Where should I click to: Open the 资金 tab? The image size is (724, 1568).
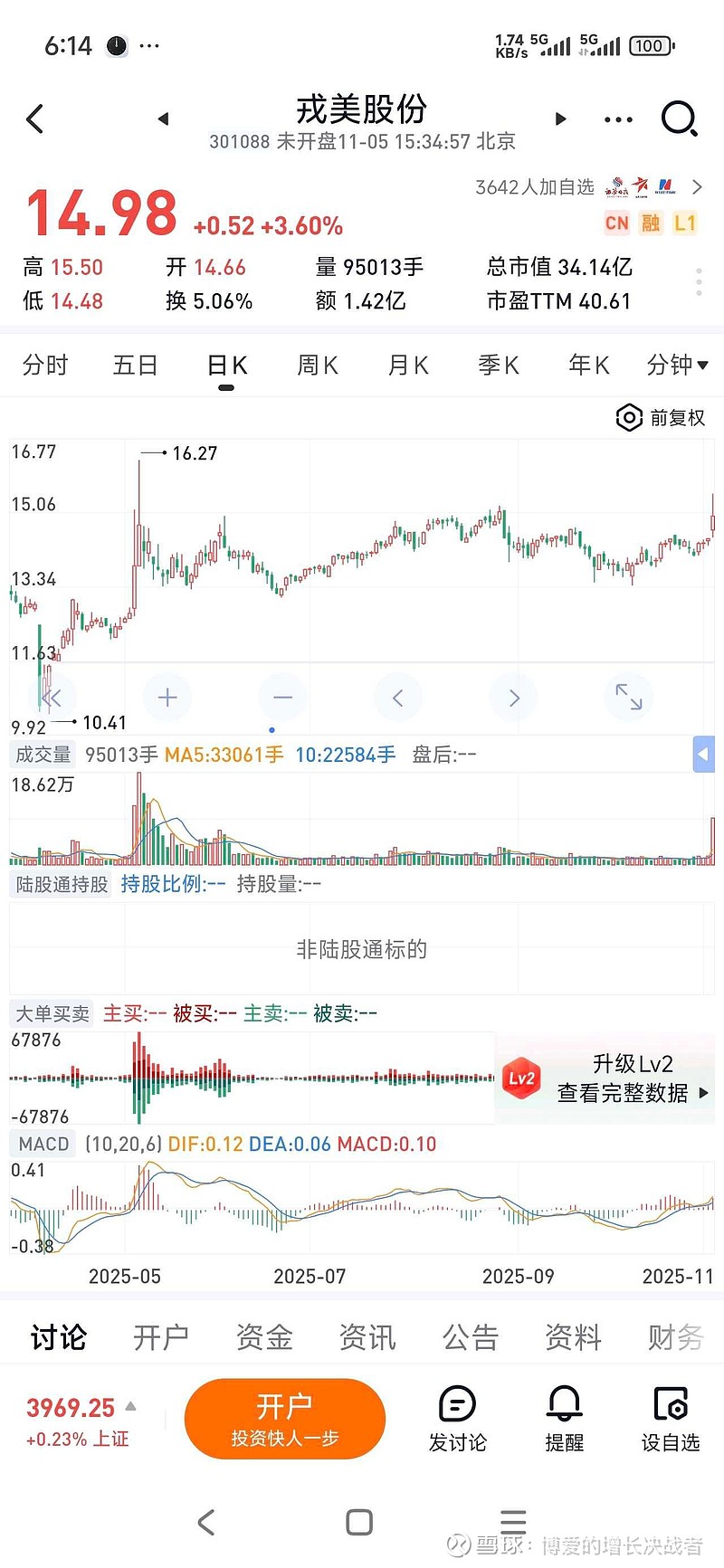(264, 1337)
